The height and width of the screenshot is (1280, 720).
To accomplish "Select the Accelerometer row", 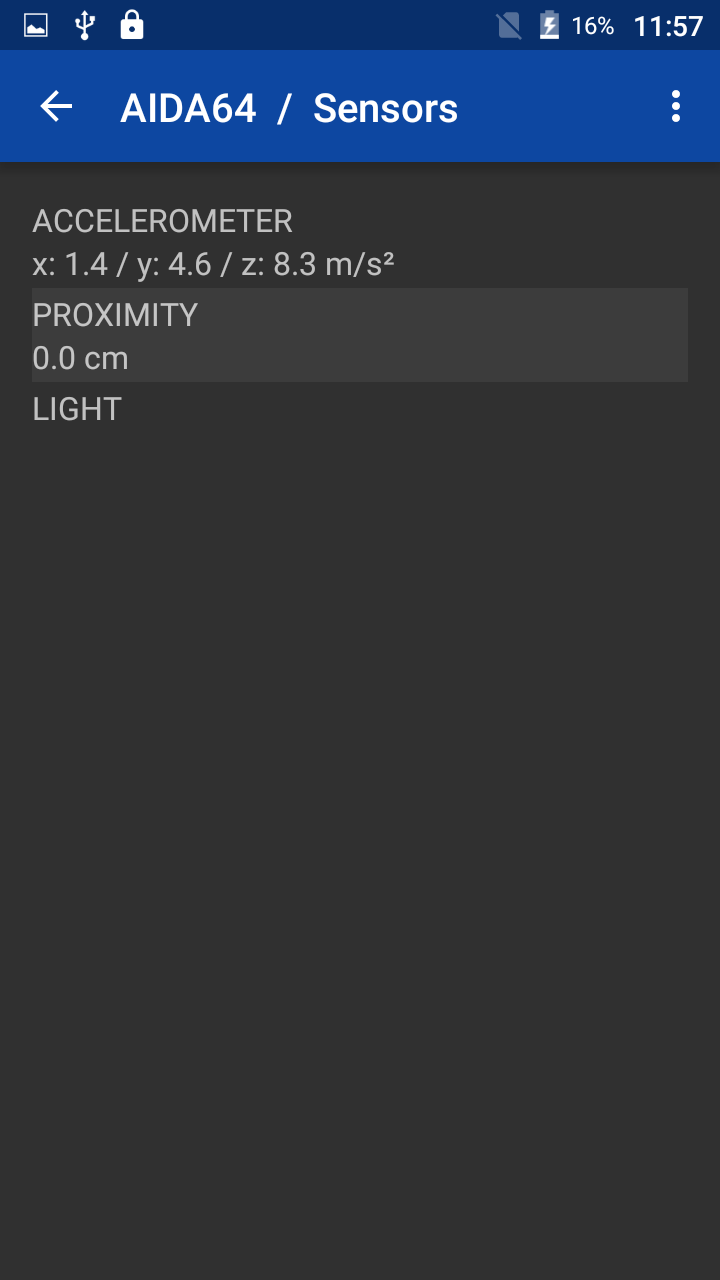I will [x=360, y=241].
